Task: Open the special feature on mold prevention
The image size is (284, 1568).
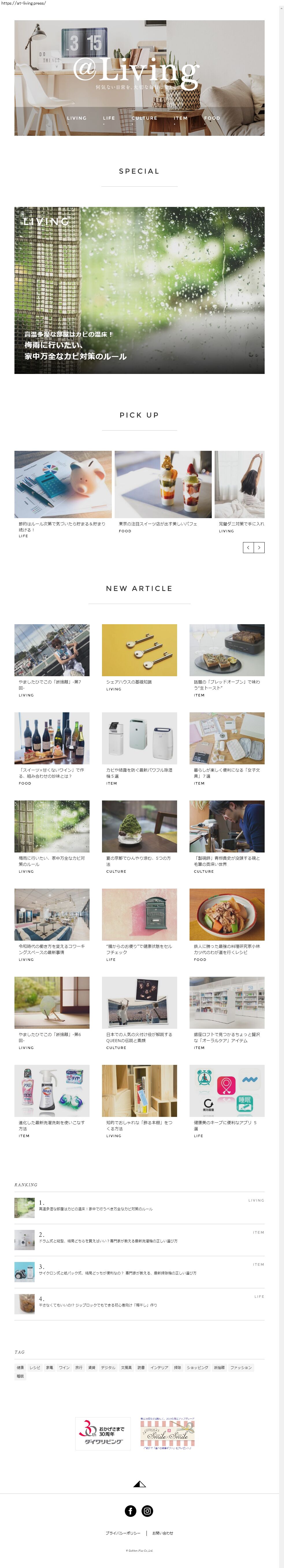Action: click(139, 290)
